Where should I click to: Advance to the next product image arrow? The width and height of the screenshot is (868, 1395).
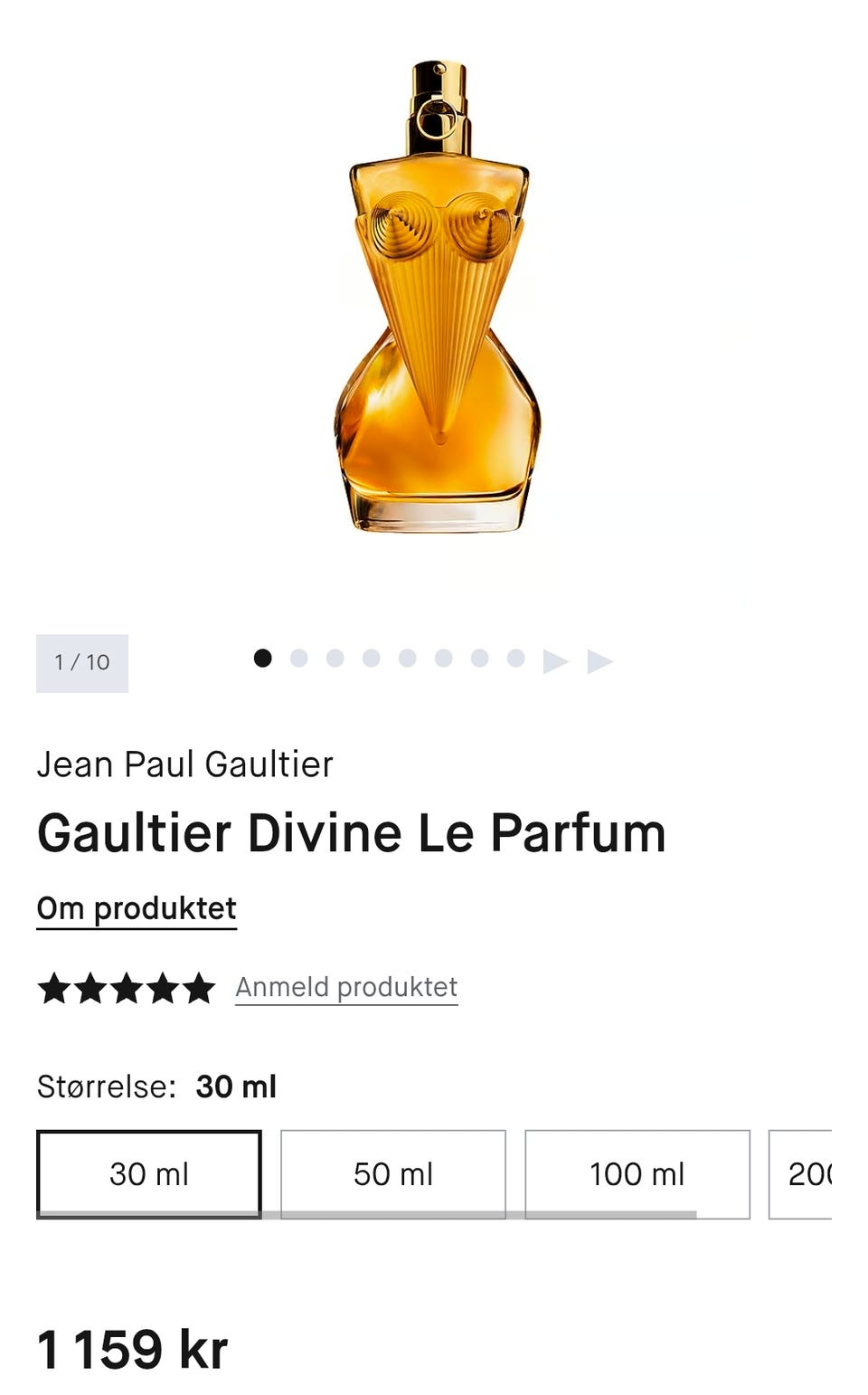(553, 660)
